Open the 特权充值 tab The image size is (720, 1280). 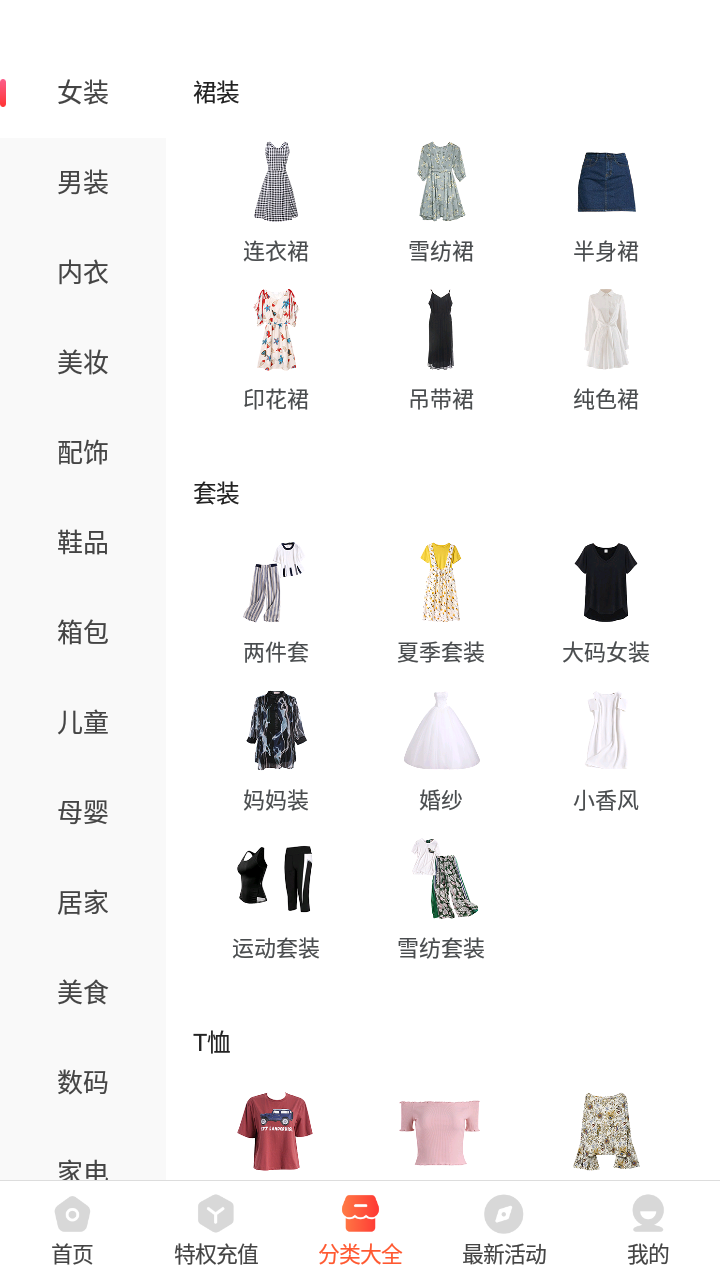(x=216, y=1231)
